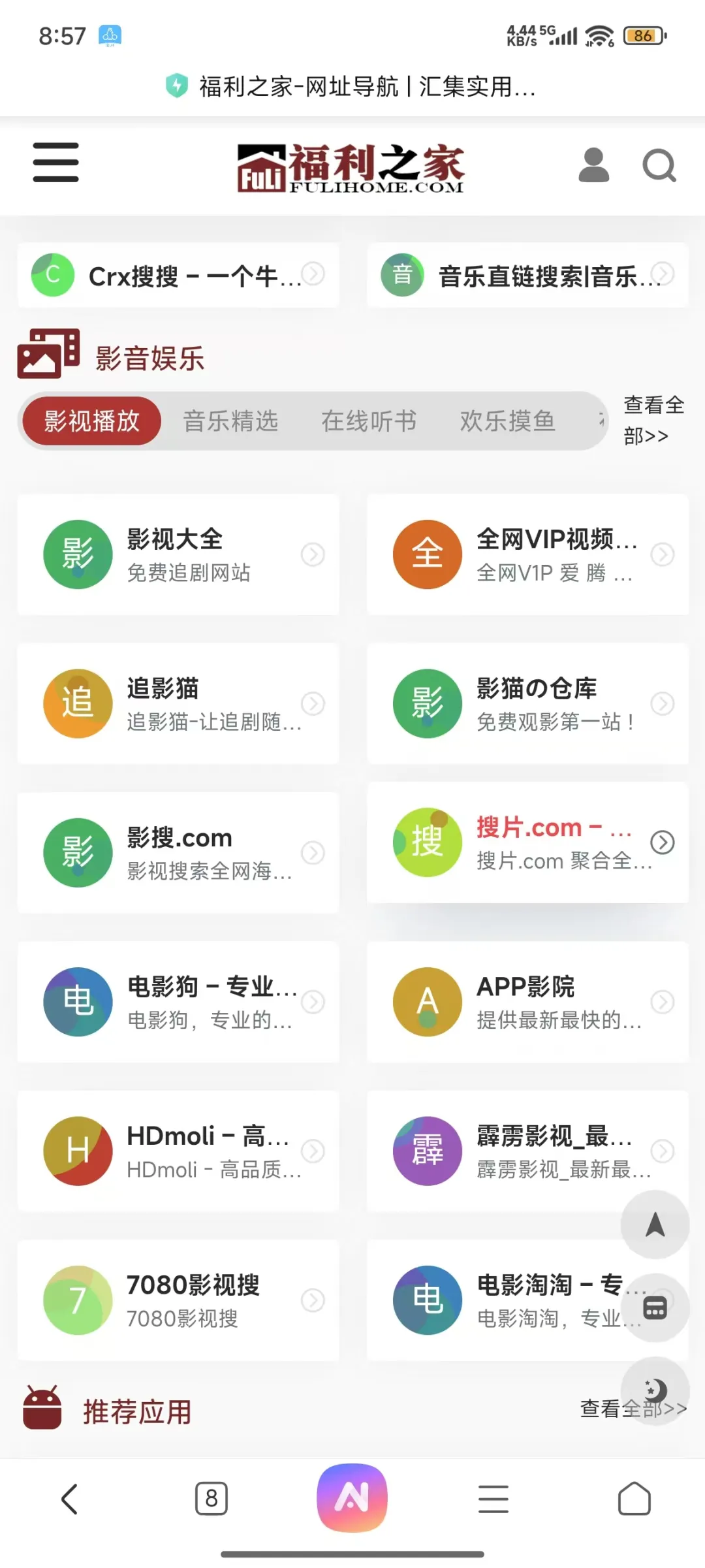The image size is (705, 1568).
Task: Open the browser tabs counter showing 8
Action: [211, 1498]
